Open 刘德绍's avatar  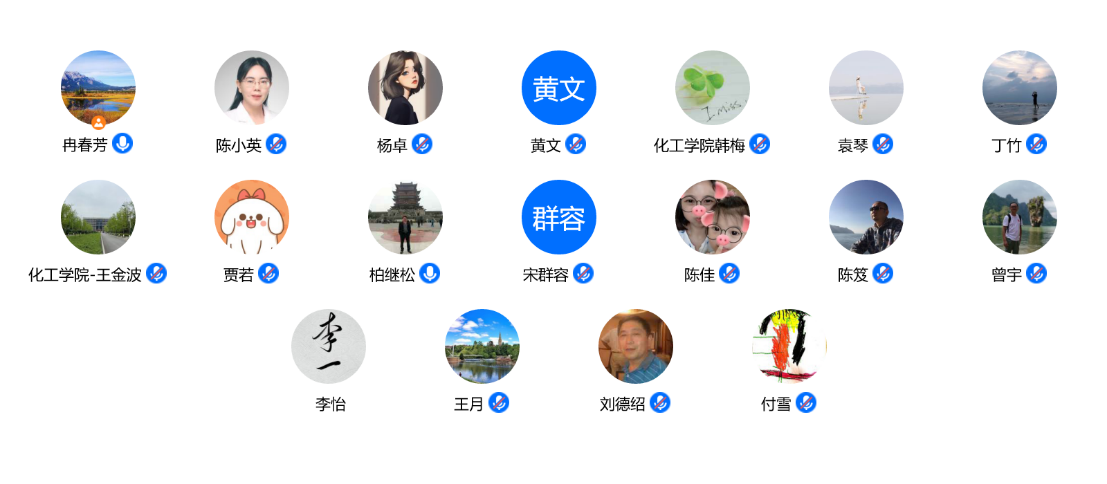point(635,346)
